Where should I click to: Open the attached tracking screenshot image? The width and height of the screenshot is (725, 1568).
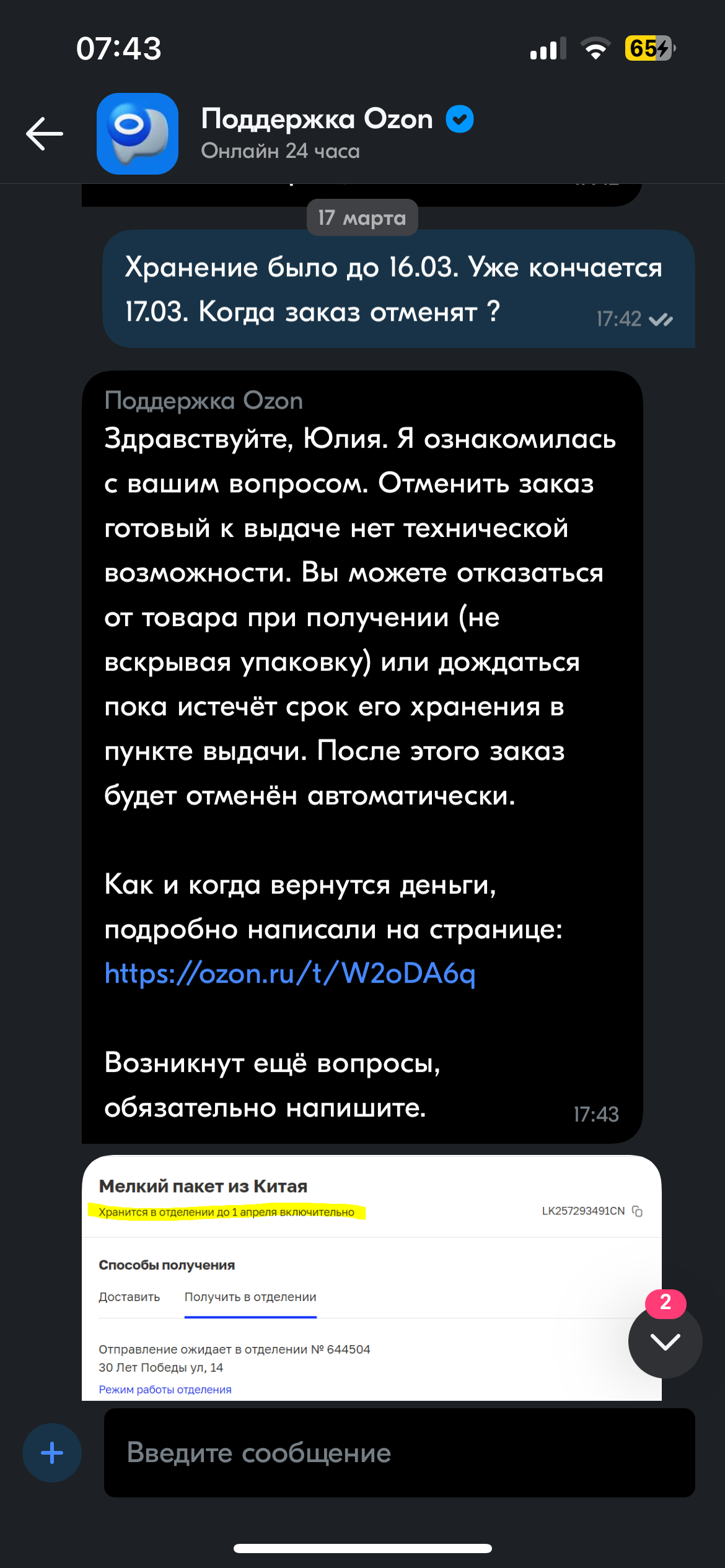tap(372, 1278)
